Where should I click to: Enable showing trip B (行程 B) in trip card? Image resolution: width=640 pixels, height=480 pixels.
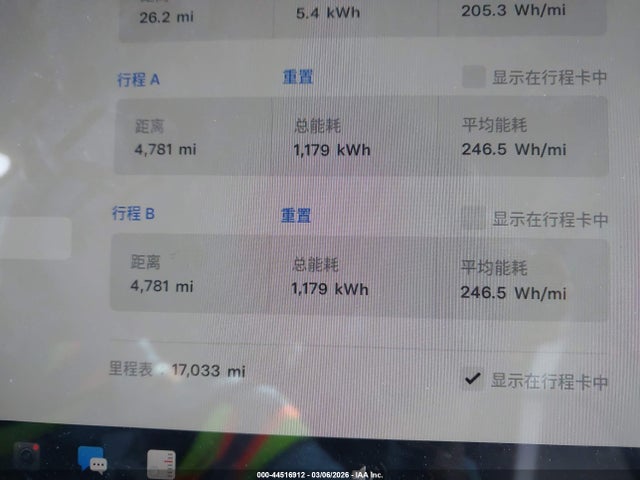point(473,218)
